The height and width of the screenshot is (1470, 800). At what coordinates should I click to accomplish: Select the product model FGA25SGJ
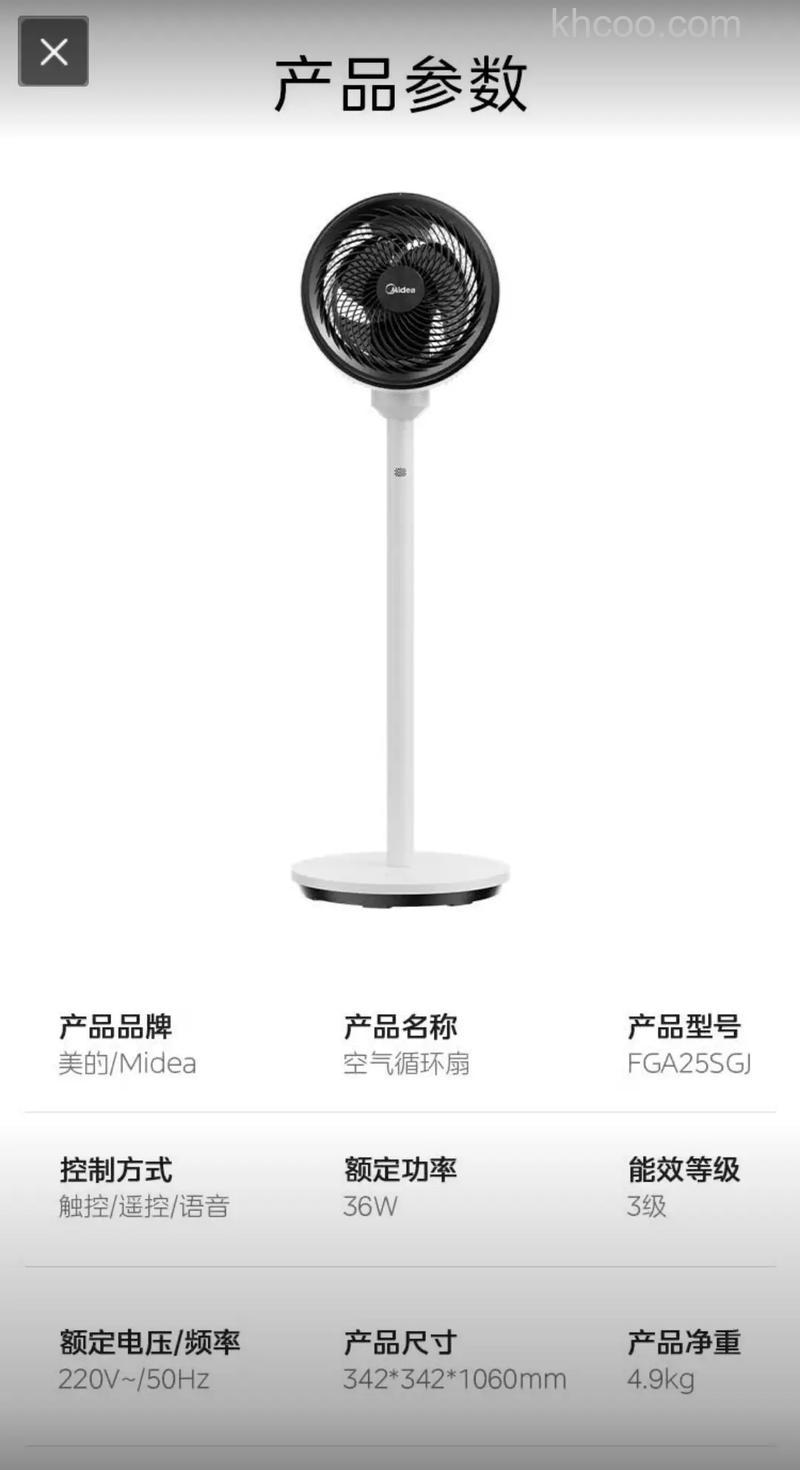tap(690, 1064)
